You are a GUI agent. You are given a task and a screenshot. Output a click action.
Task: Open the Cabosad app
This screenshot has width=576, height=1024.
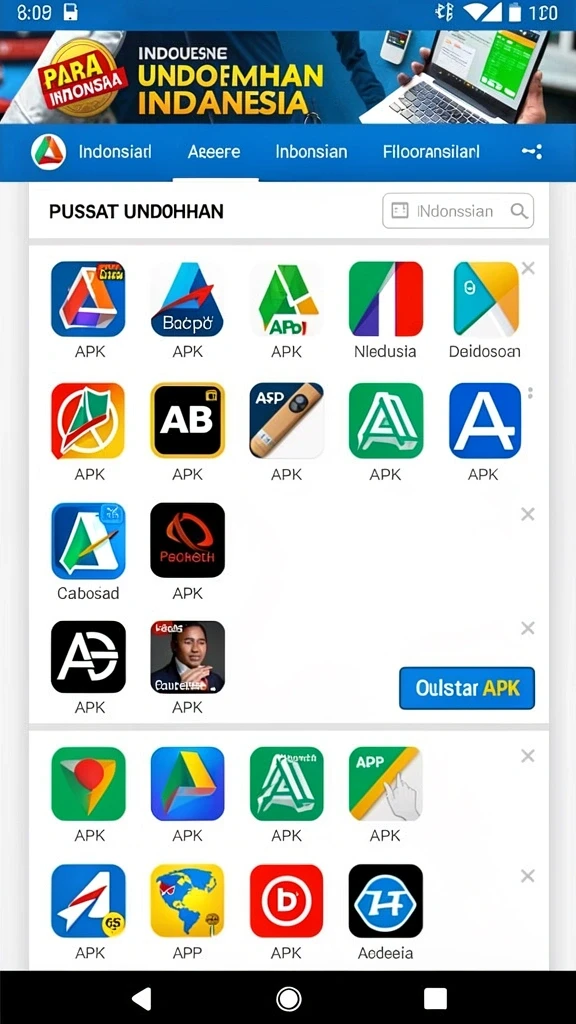click(88, 541)
